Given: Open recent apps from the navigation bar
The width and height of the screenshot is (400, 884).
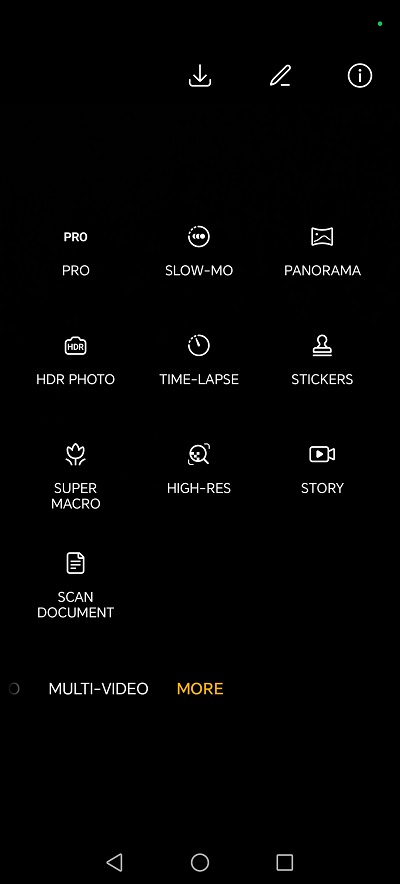Looking at the screenshot, I should point(285,862).
